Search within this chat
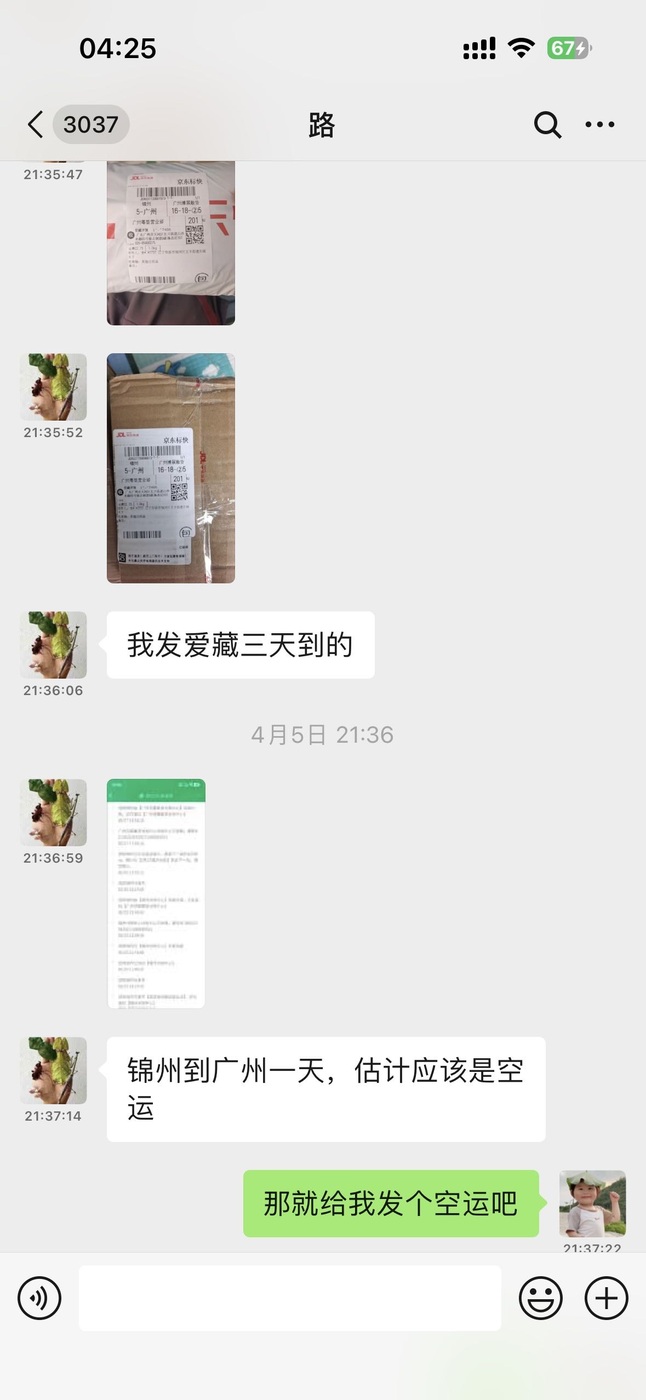 pos(547,125)
